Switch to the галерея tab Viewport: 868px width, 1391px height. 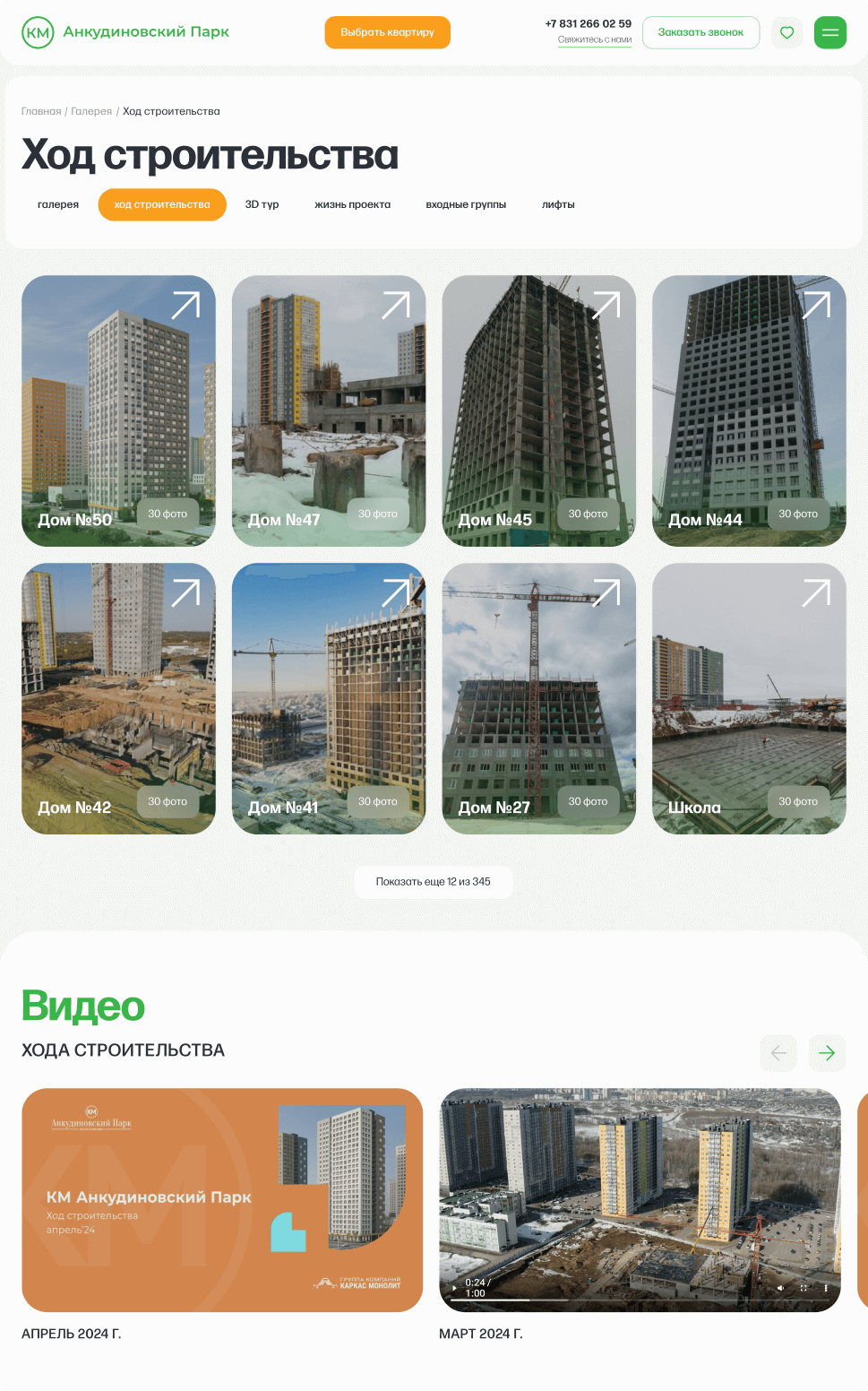[x=58, y=205]
